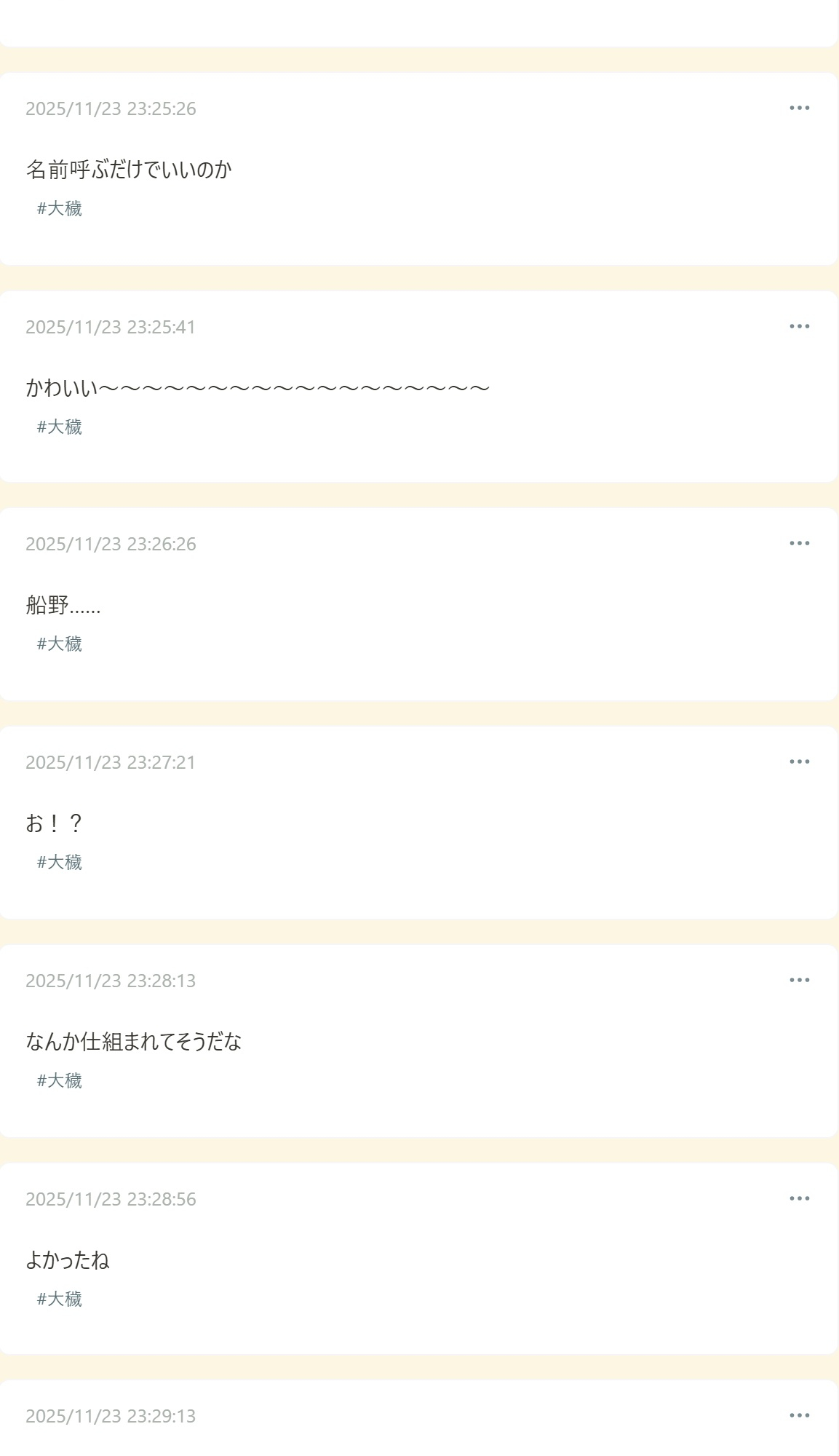Open the options menu for the 23:25:41 post

(799, 326)
